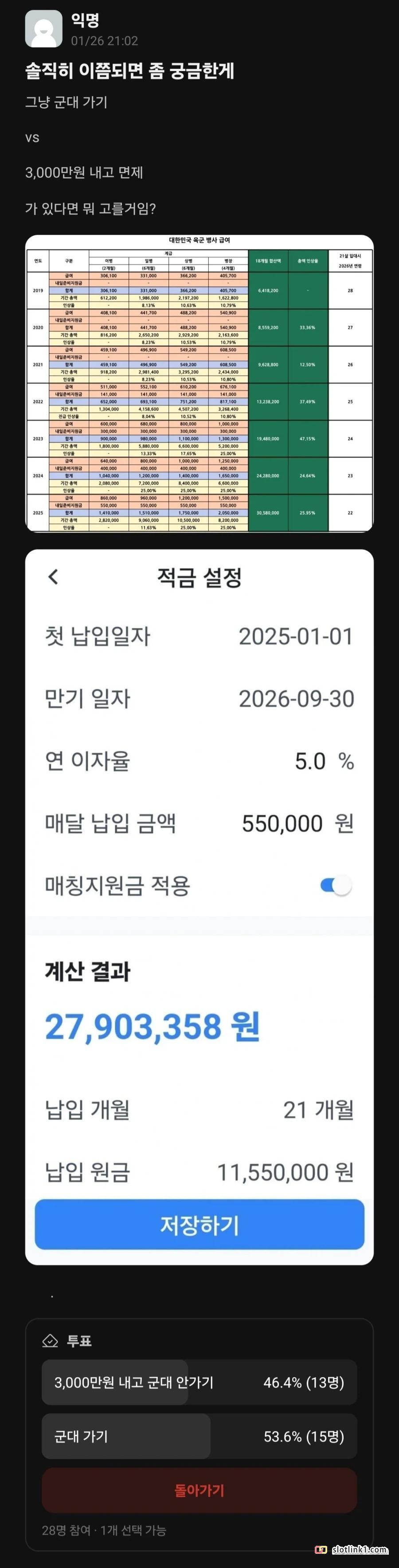
Task: Tap the 돌아가기 button in the poll
Action: (199, 1490)
